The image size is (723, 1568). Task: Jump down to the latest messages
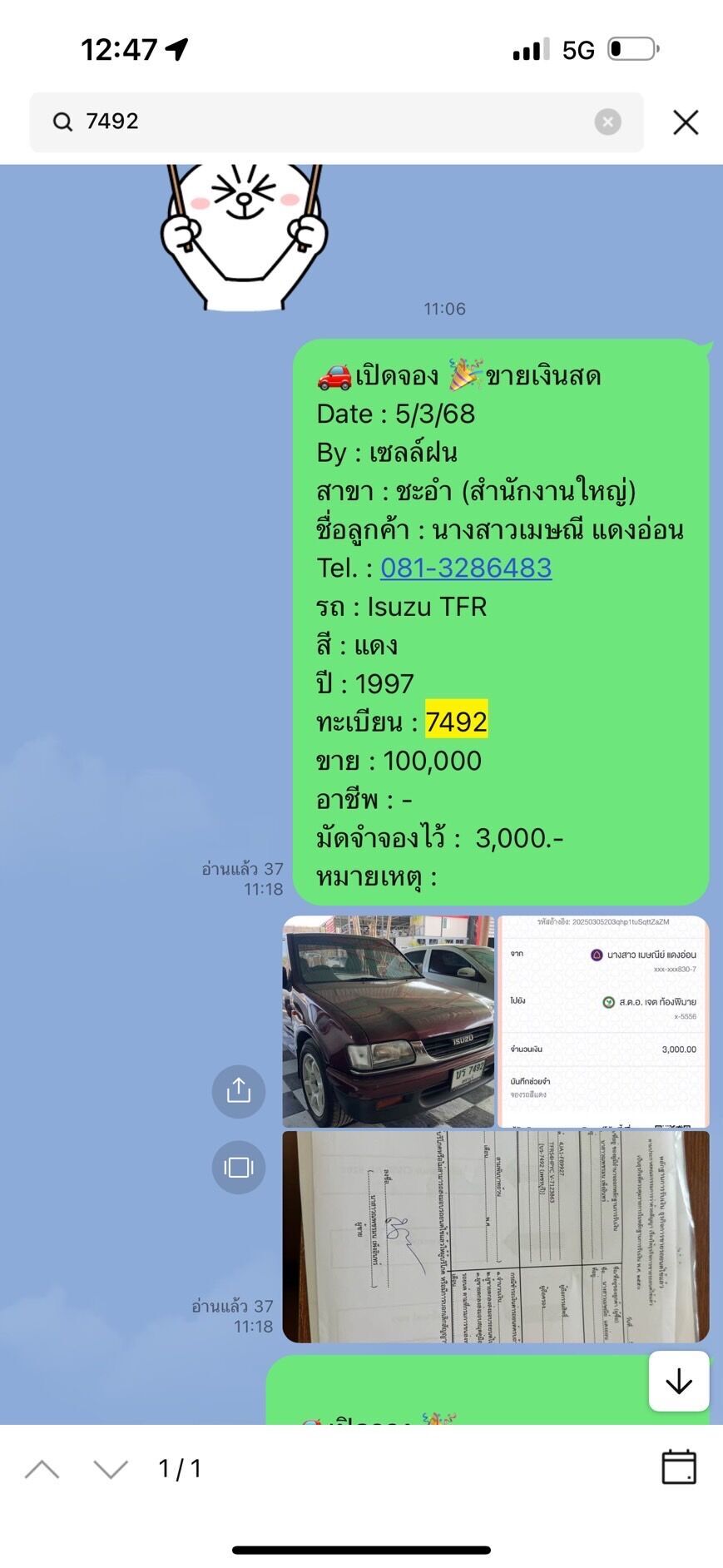tap(679, 1382)
